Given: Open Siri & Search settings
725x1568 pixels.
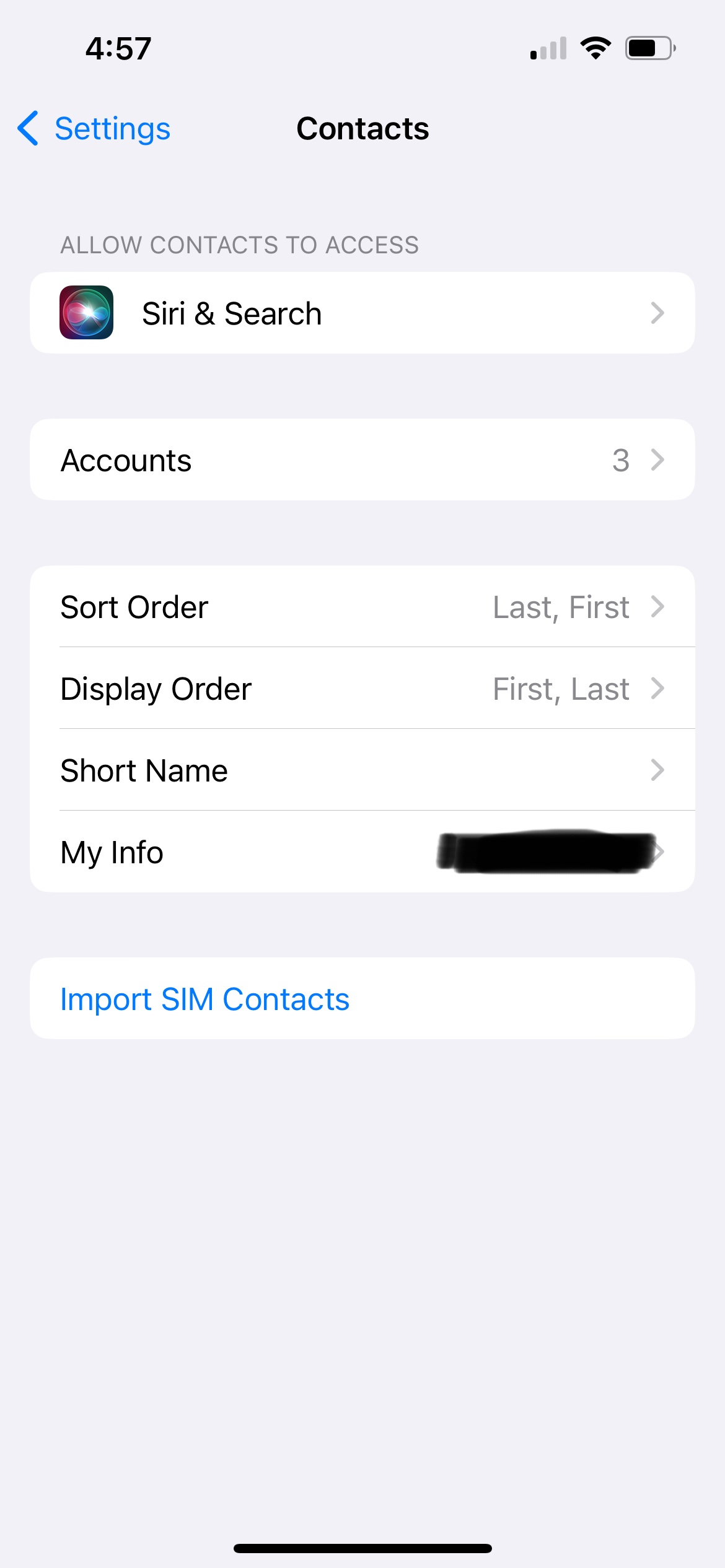Looking at the screenshot, I should tap(362, 313).
